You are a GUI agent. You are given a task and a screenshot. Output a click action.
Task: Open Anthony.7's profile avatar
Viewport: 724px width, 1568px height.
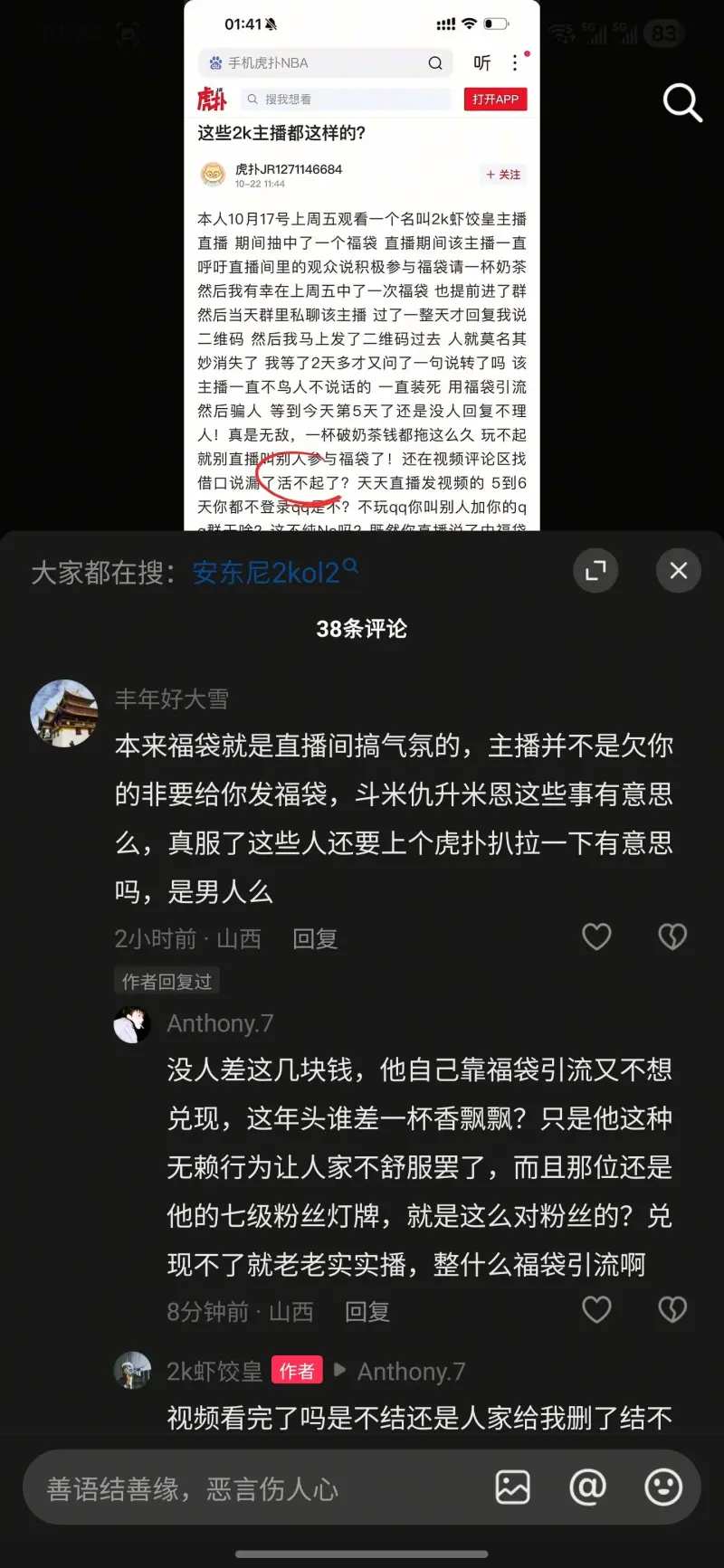tap(132, 1024)
